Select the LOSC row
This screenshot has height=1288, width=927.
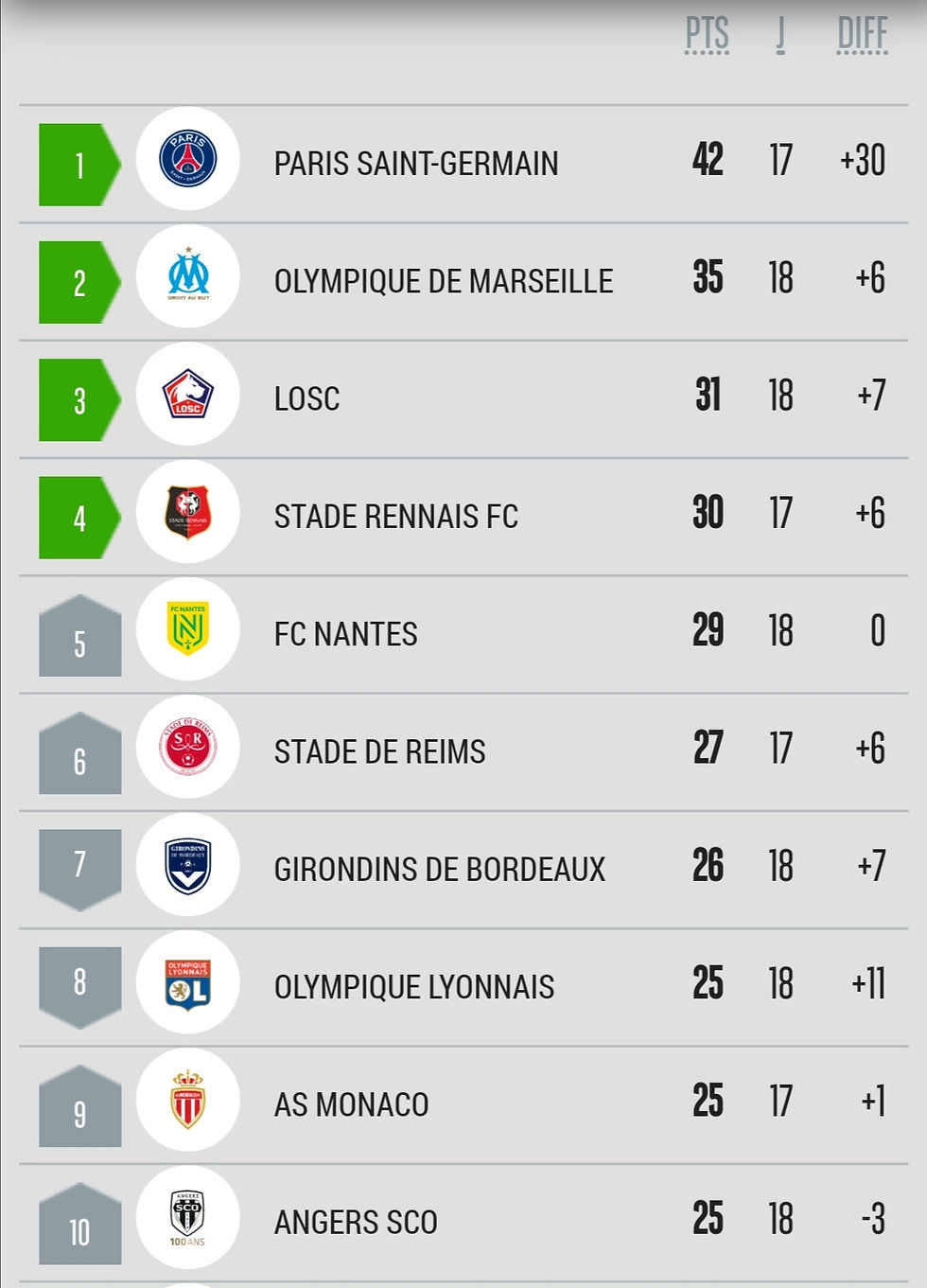(463, 398)
